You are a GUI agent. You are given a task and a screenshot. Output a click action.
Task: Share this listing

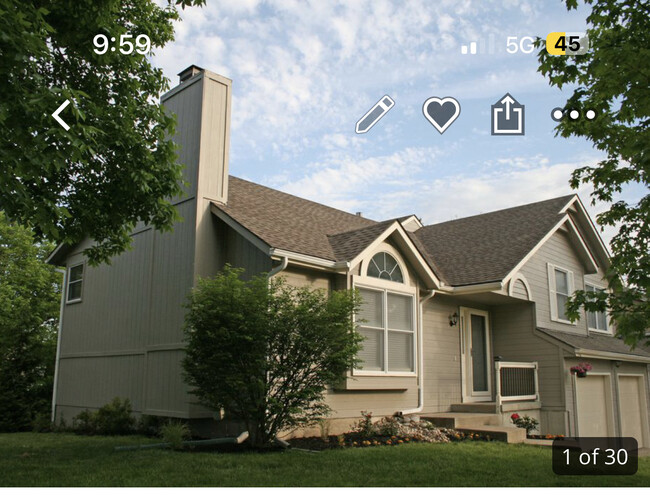pyautogui.click(x=508, y=115)
